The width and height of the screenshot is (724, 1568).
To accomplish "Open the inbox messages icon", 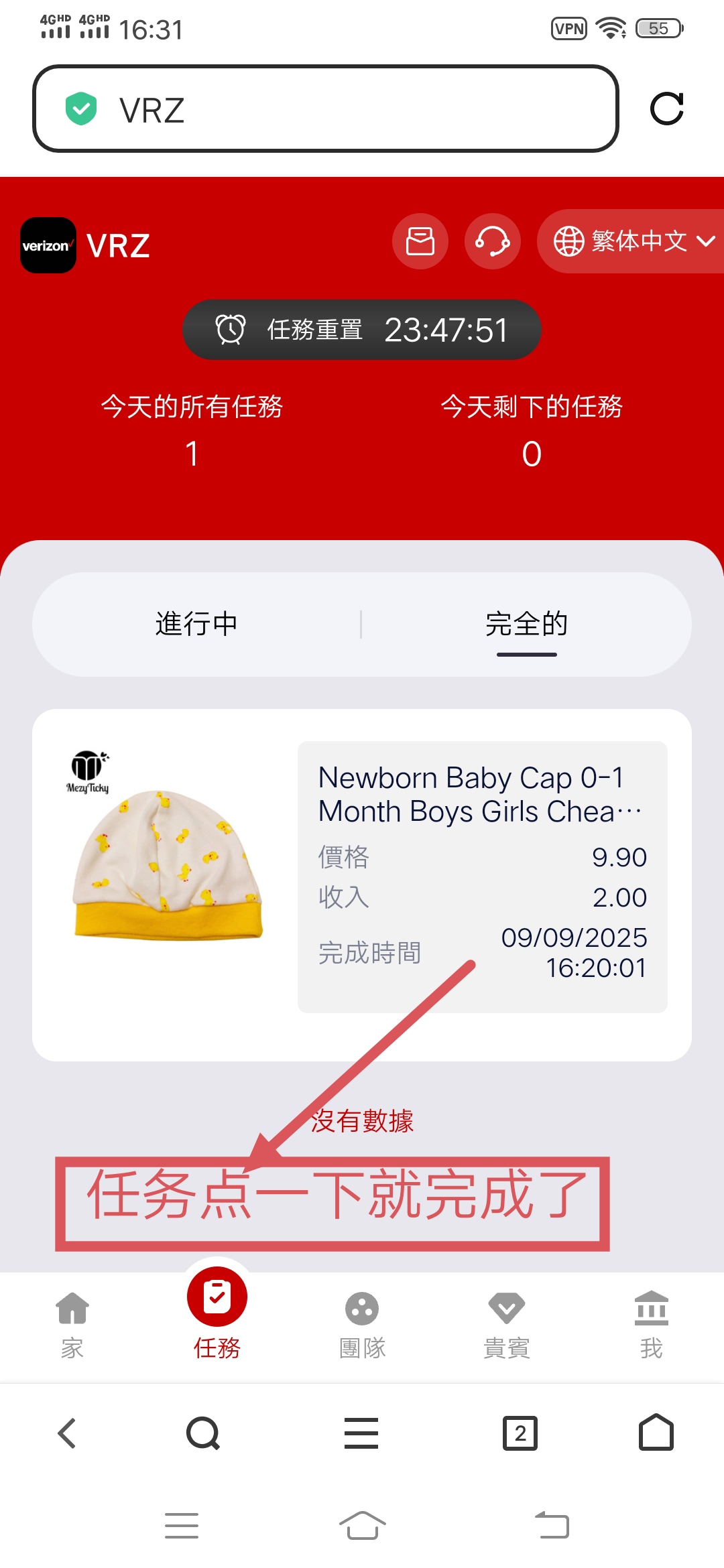I will pyautogui.click(x=420, y=241).
